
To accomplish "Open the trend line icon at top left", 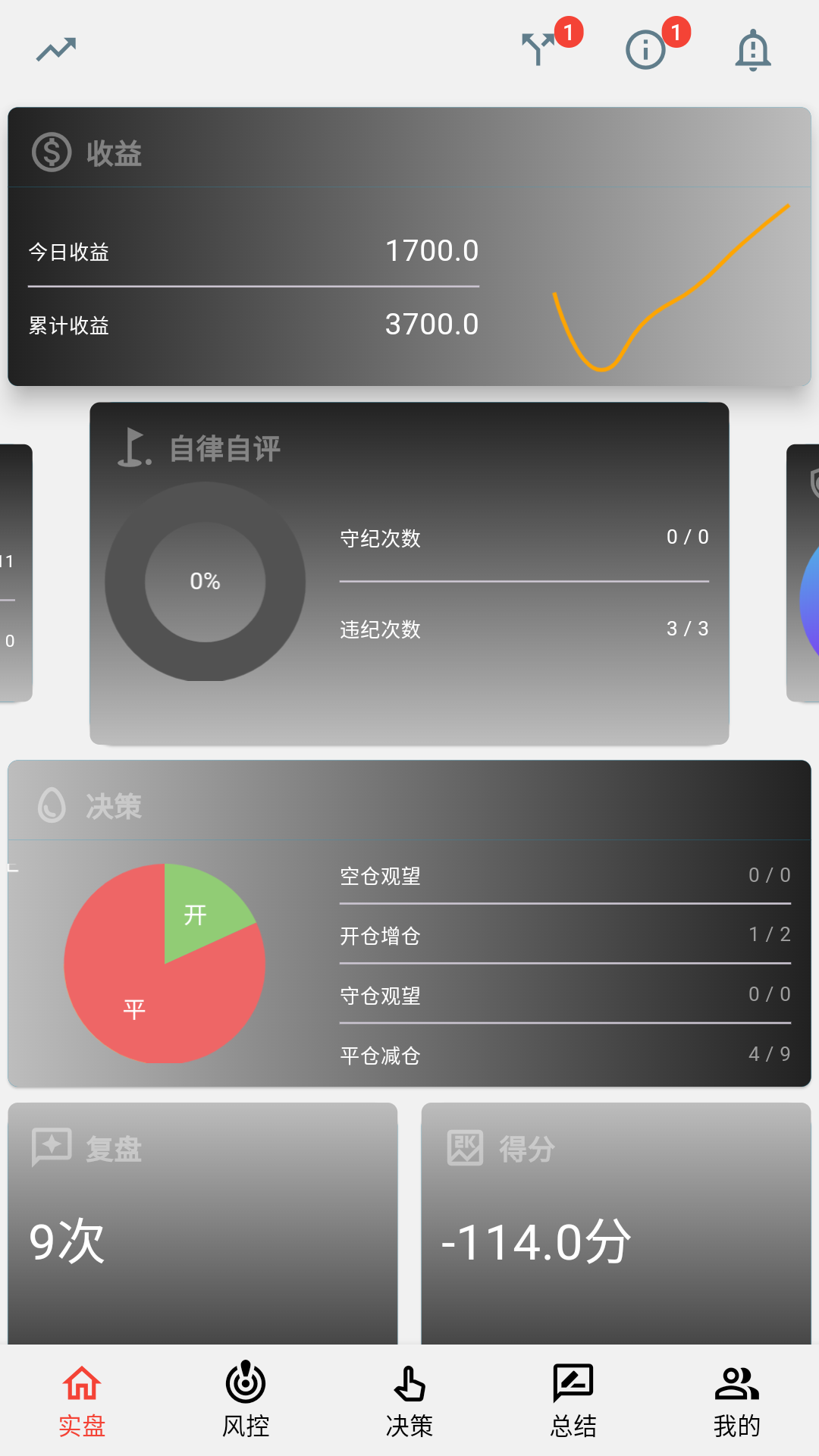I will tap(55, 48).
